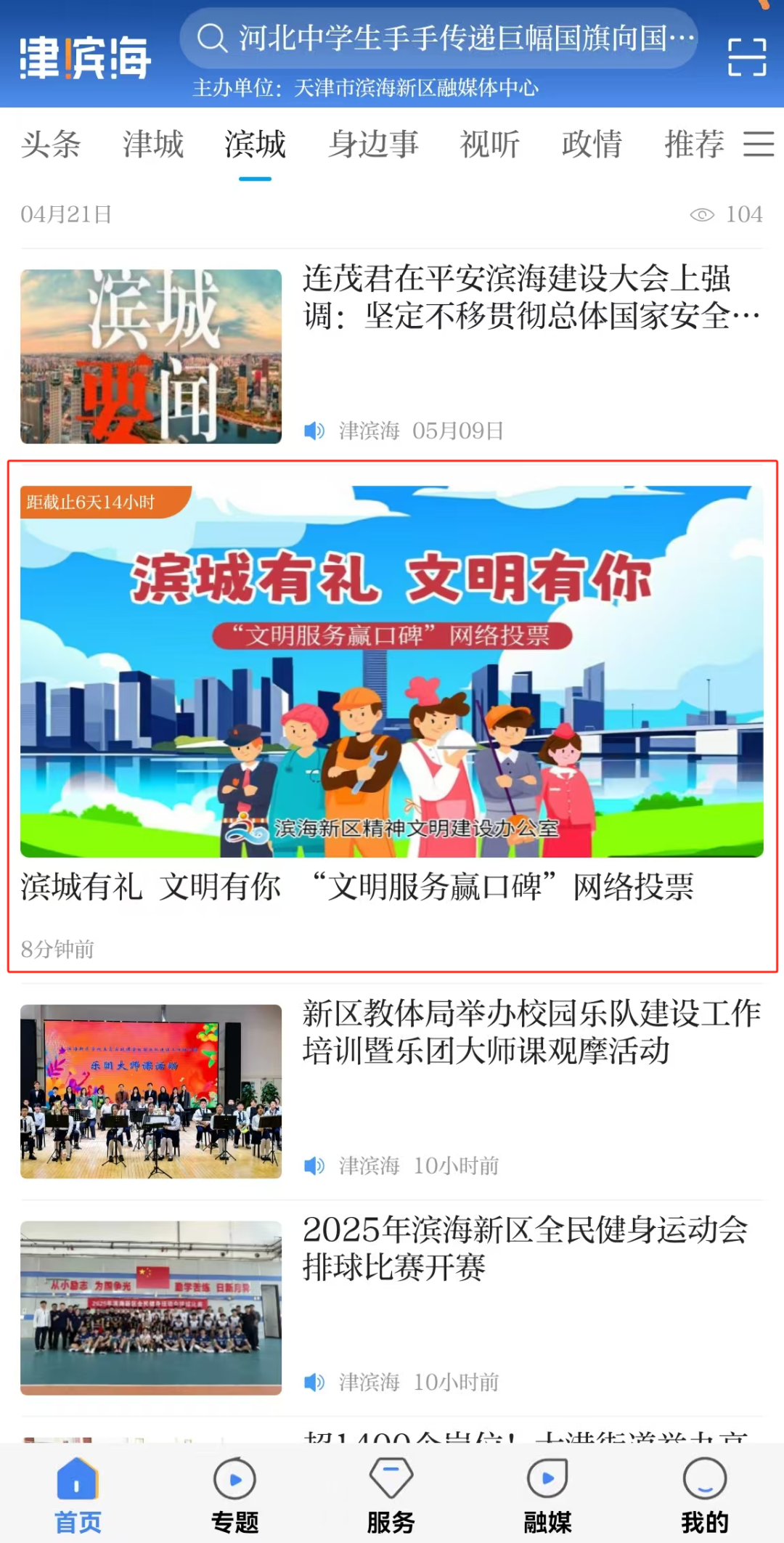Switch to the 头条 tab
Screen dimensions: 784x1543
coord(51,144)
